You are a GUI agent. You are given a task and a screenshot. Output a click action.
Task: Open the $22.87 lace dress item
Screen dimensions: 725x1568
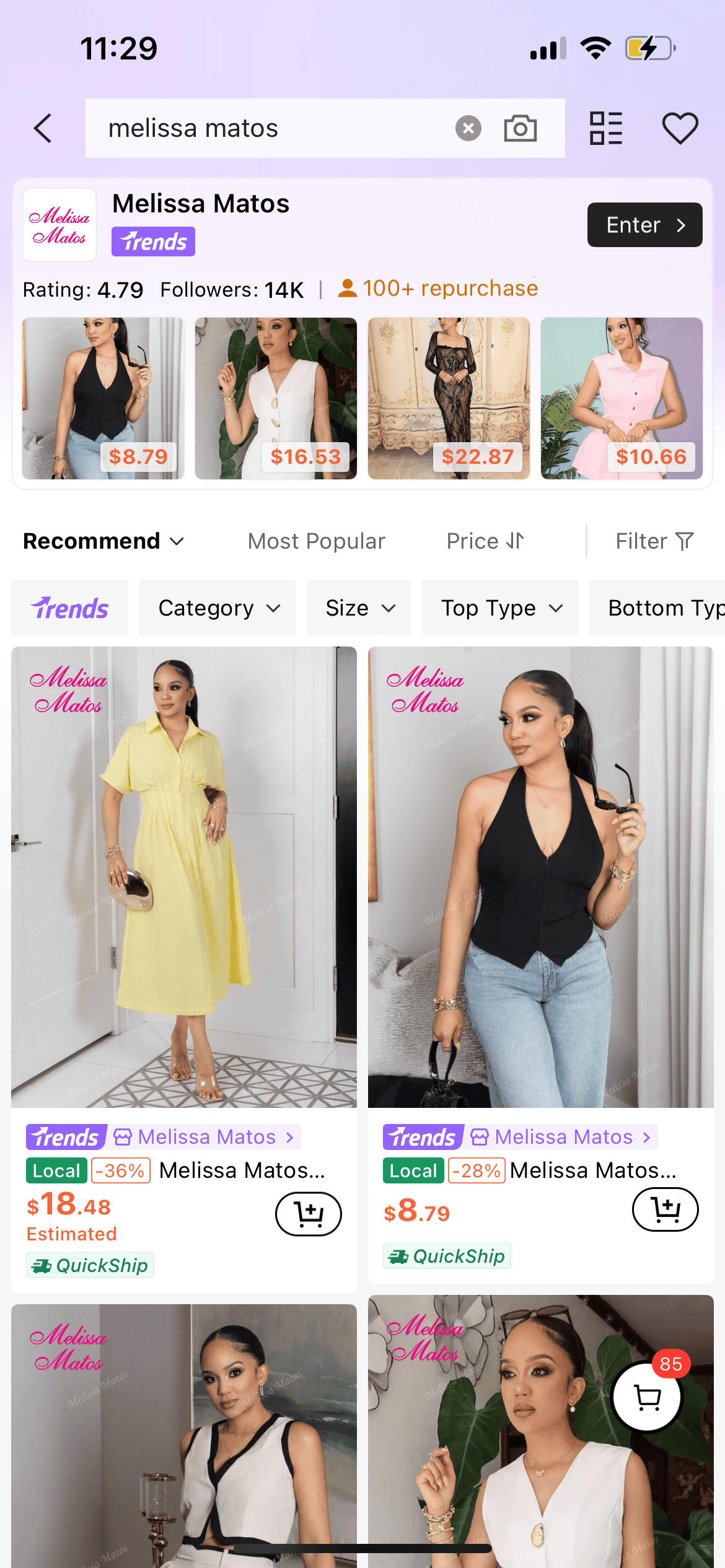point(449,398)
